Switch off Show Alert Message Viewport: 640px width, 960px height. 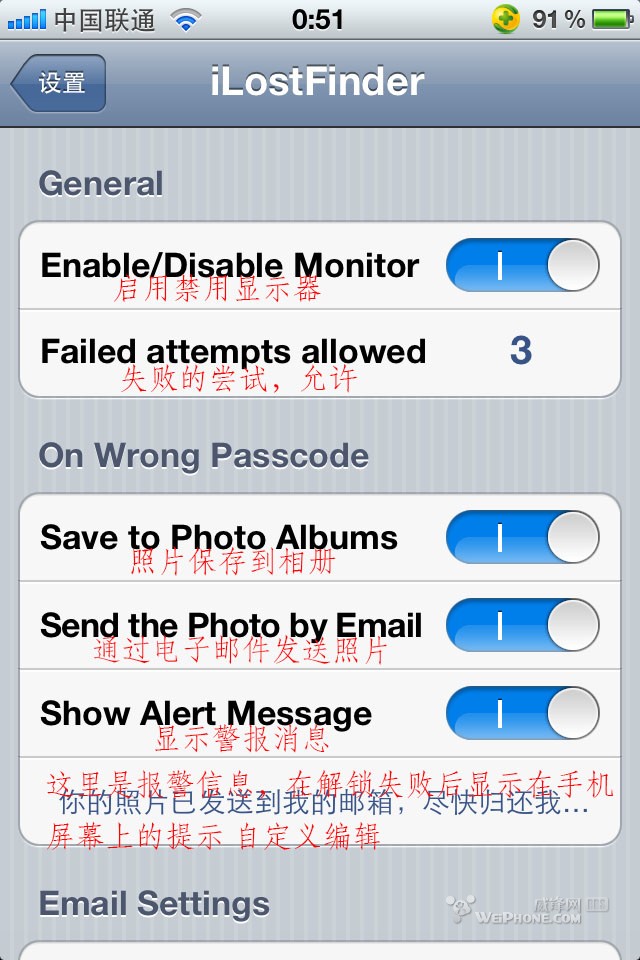tap(522, 713)
